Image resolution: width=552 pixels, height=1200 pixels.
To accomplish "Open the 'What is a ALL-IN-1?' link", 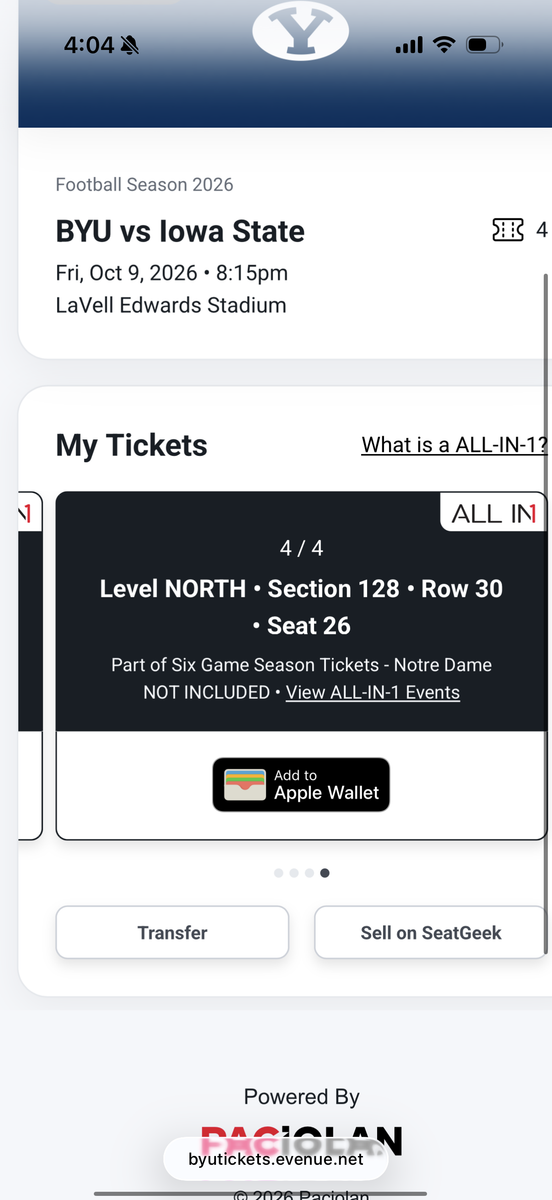I will click(454, 445).
